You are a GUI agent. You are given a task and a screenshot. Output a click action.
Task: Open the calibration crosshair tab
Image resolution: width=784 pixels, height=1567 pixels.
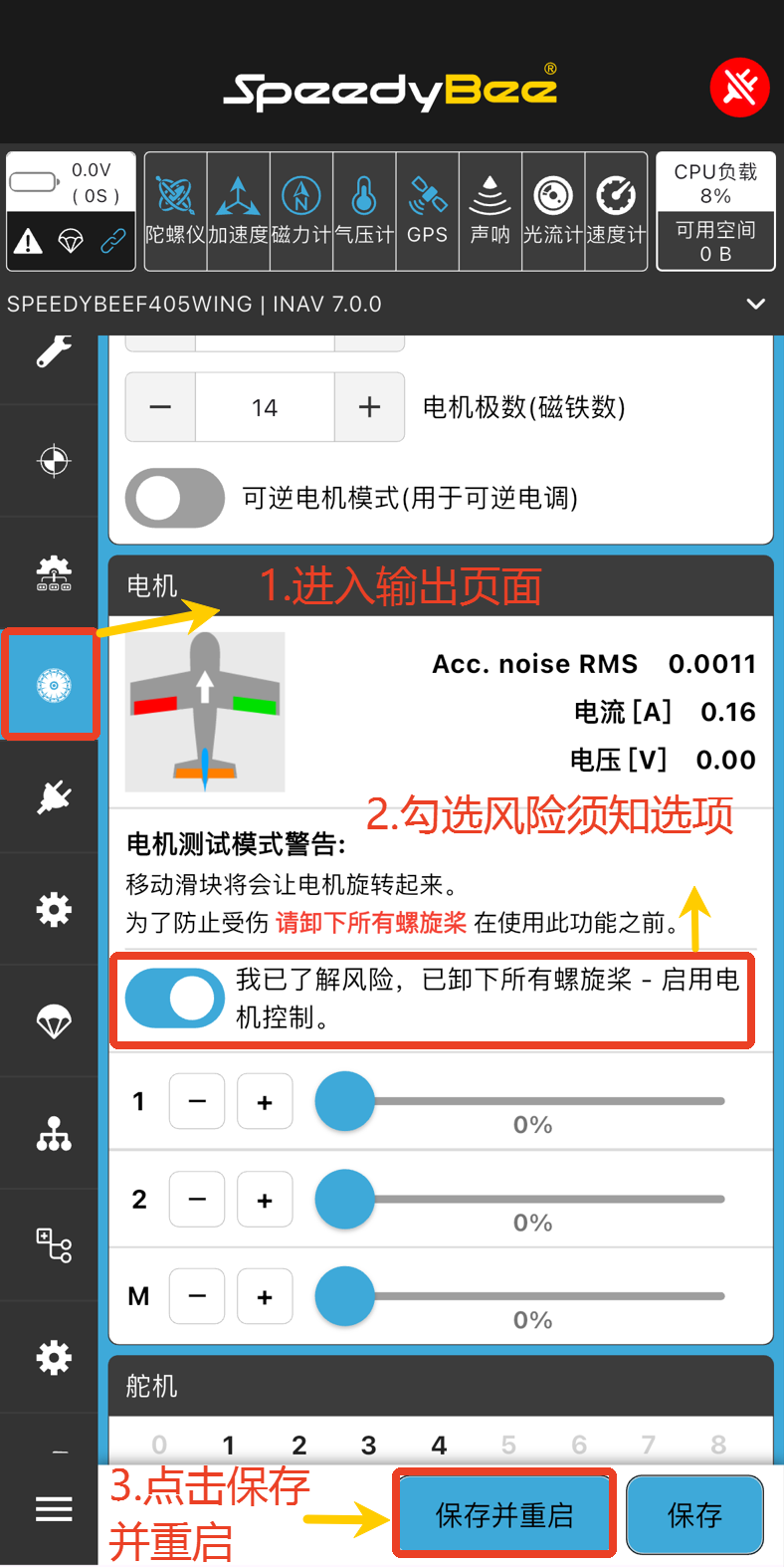pyautogui.click(x=54, y=461)
